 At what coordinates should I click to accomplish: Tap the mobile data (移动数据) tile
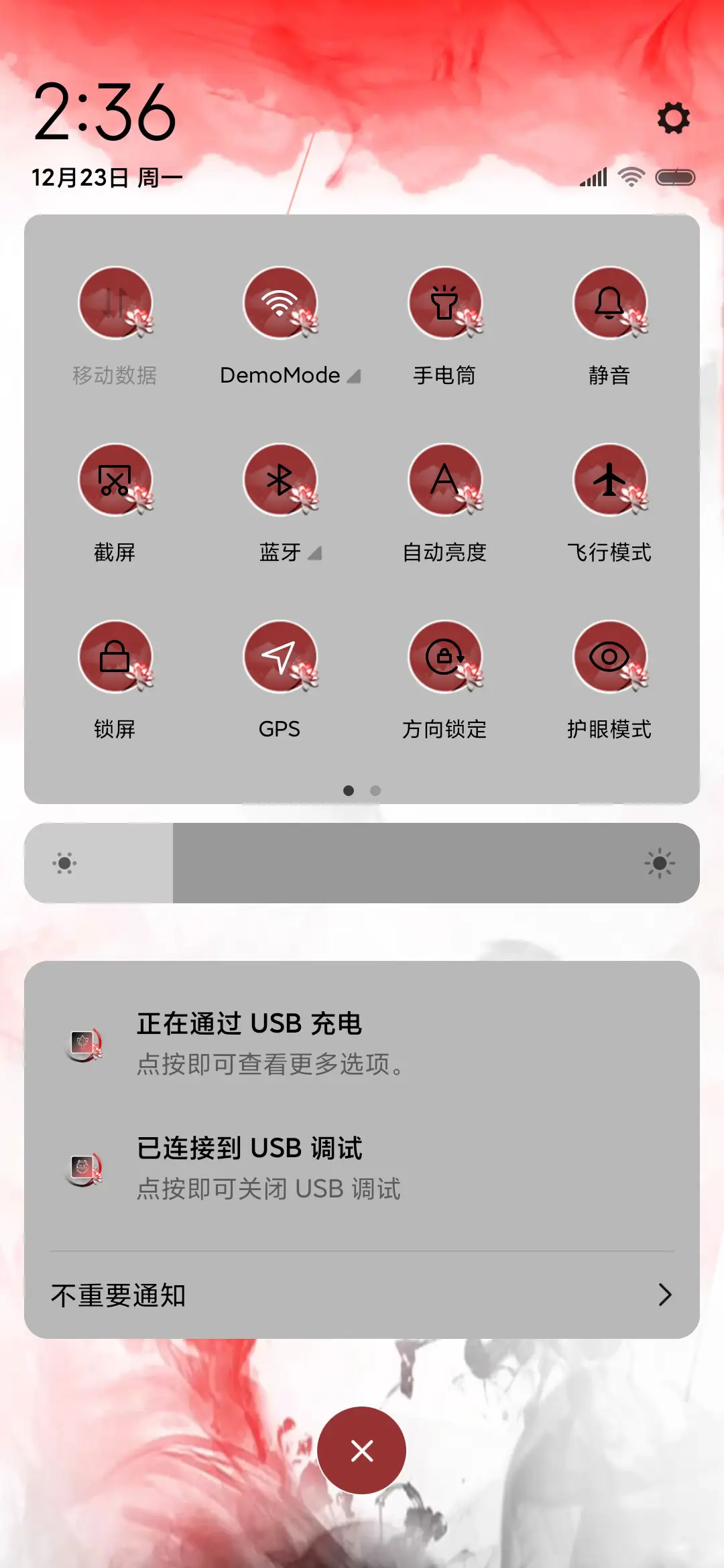click(115, 303)
